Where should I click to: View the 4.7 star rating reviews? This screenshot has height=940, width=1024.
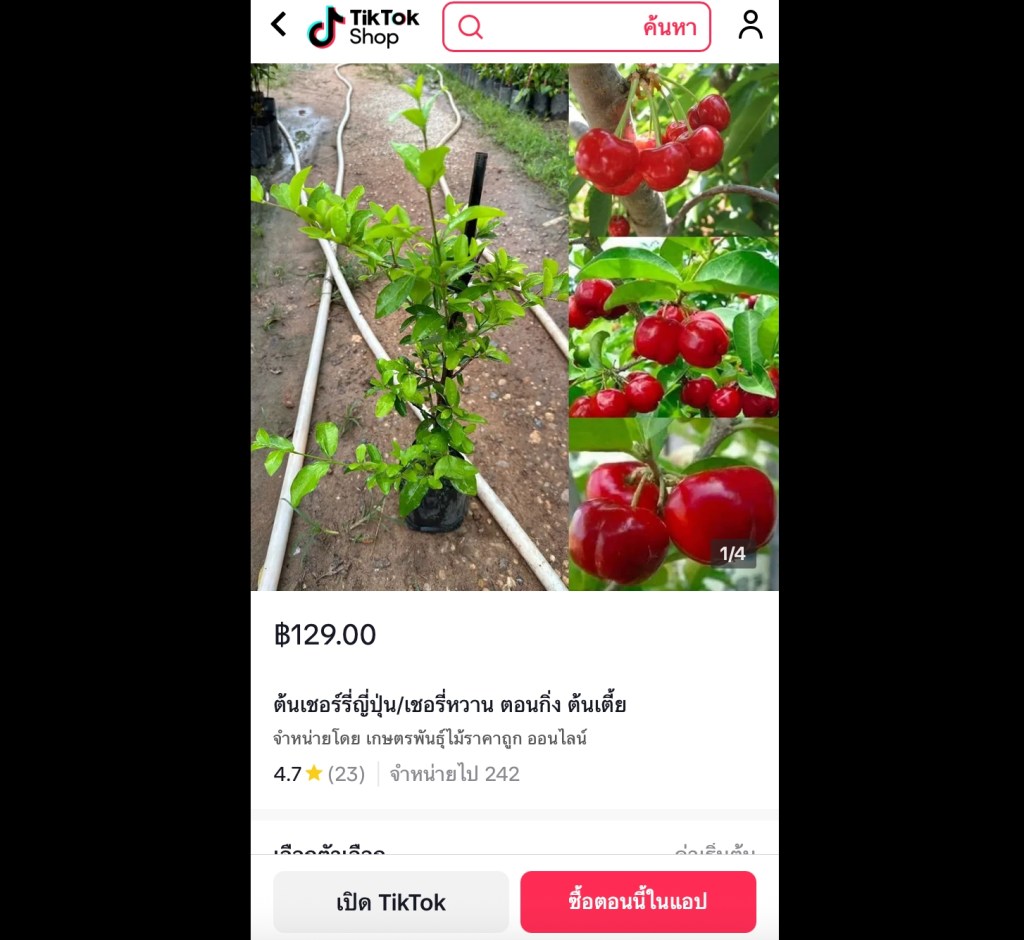click(319, 774)
